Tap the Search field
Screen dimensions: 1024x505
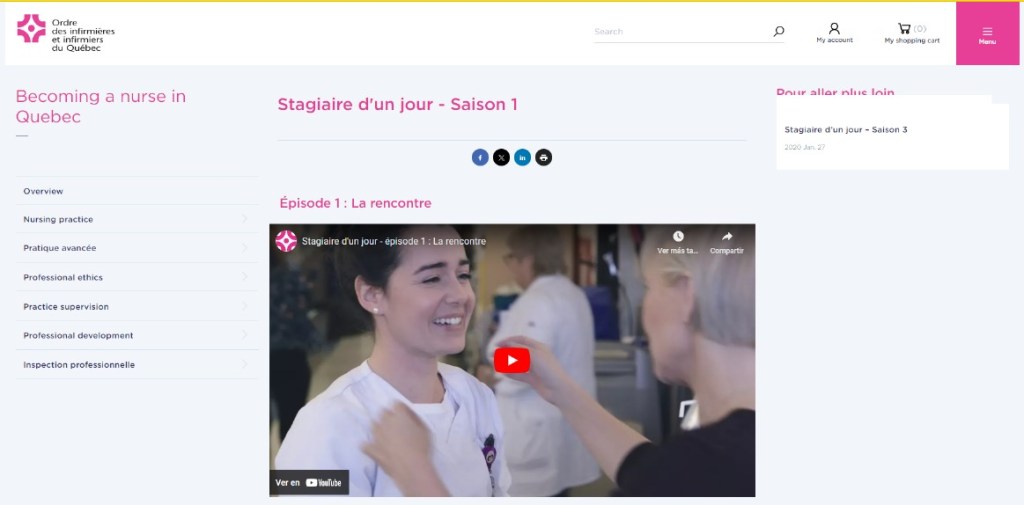tap(678, 32)
